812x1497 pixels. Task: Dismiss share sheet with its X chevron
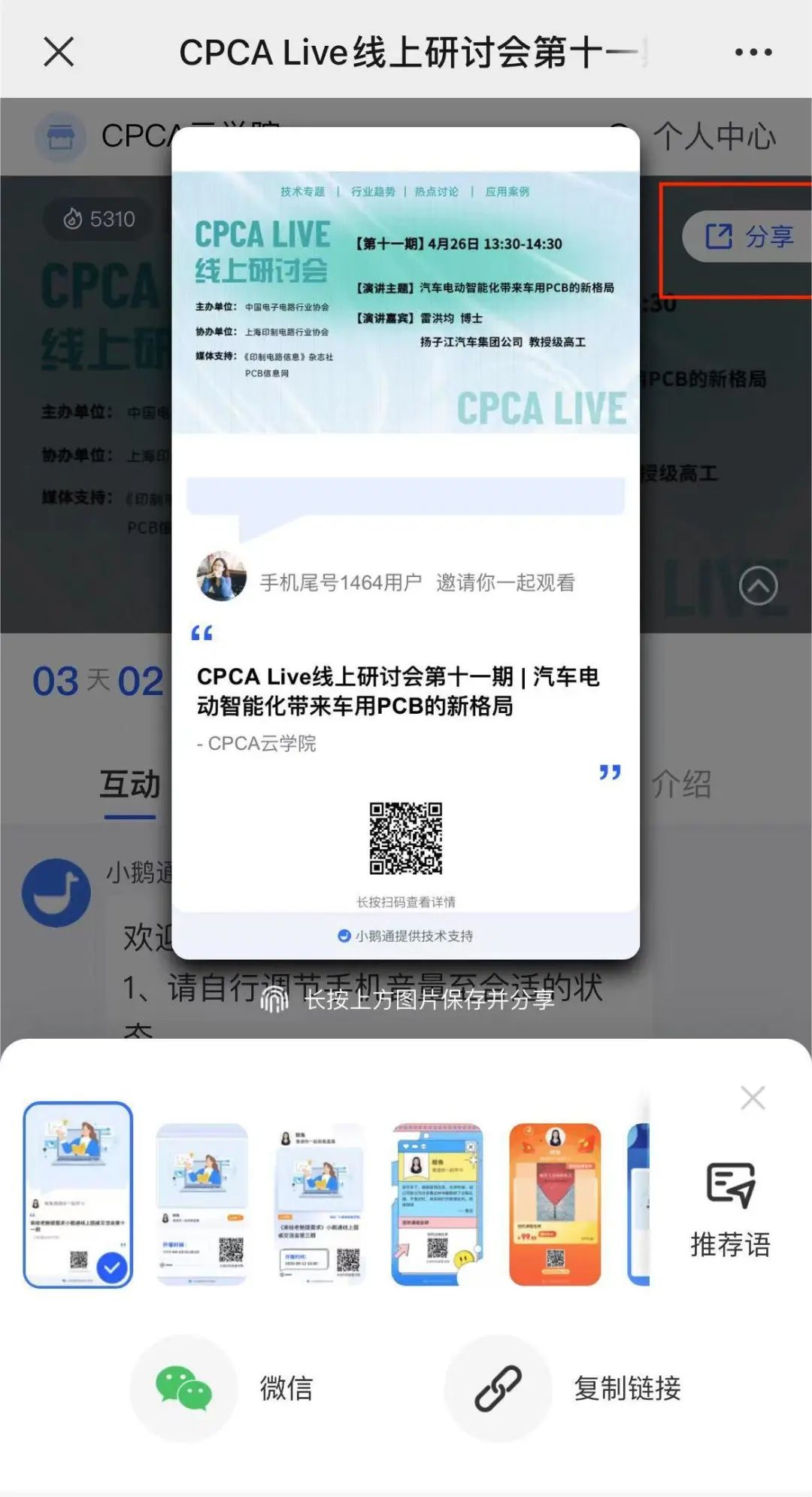[753, 1098]
